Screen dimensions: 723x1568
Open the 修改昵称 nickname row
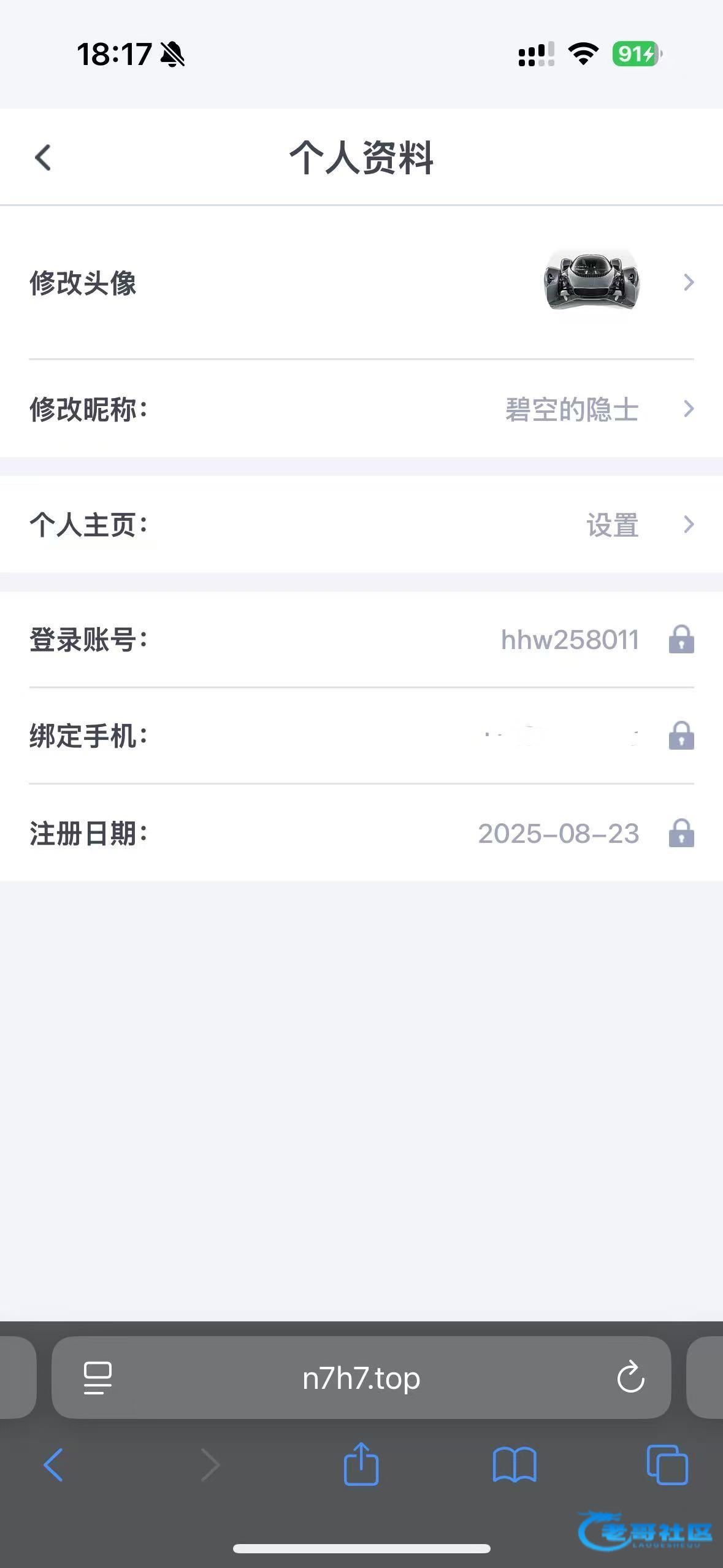coord(361,409)
